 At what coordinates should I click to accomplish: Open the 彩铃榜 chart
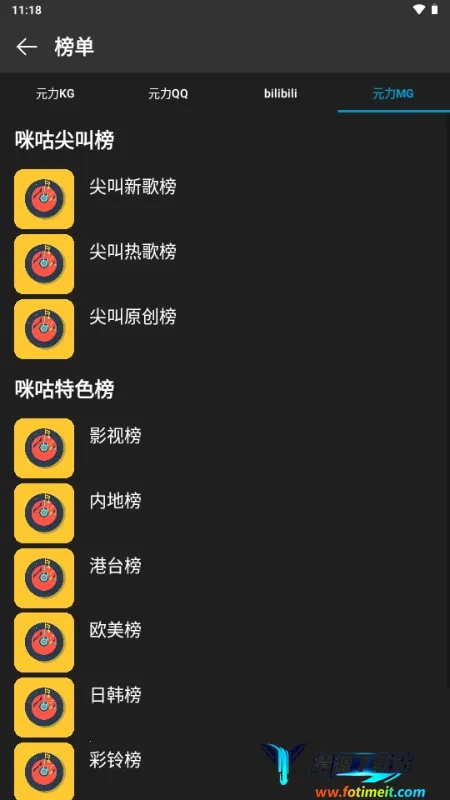coord(225,770)
